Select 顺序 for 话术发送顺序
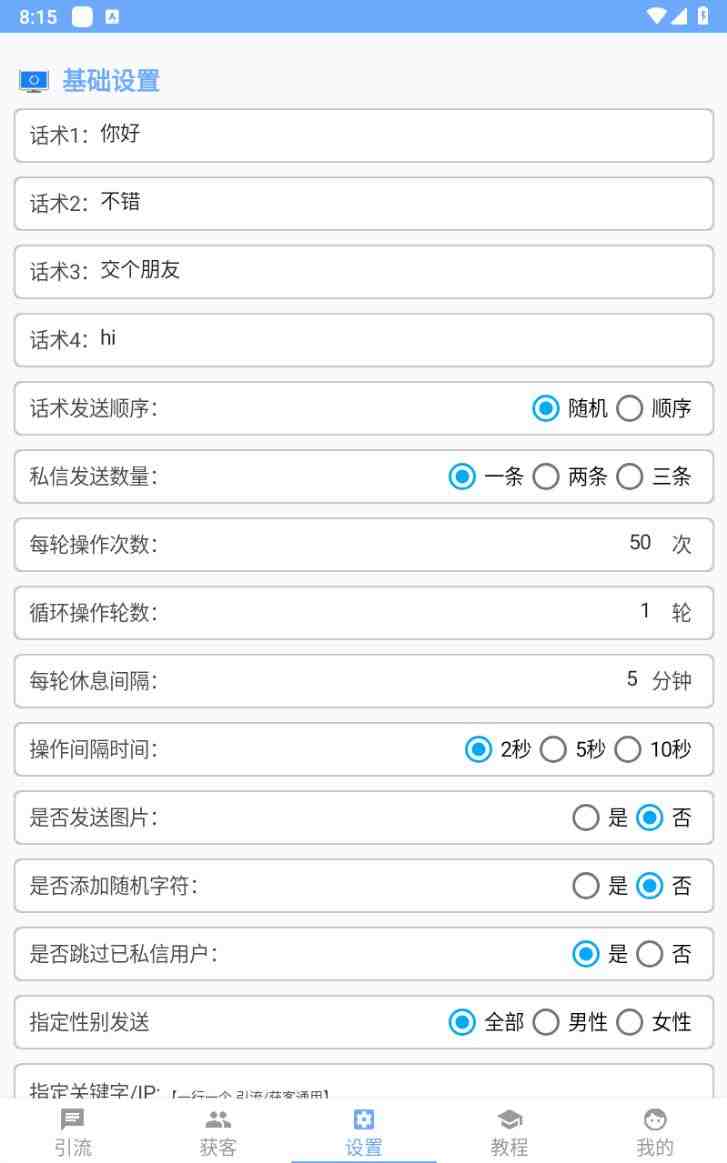The image size is (727, 1163). coord(630,409)
